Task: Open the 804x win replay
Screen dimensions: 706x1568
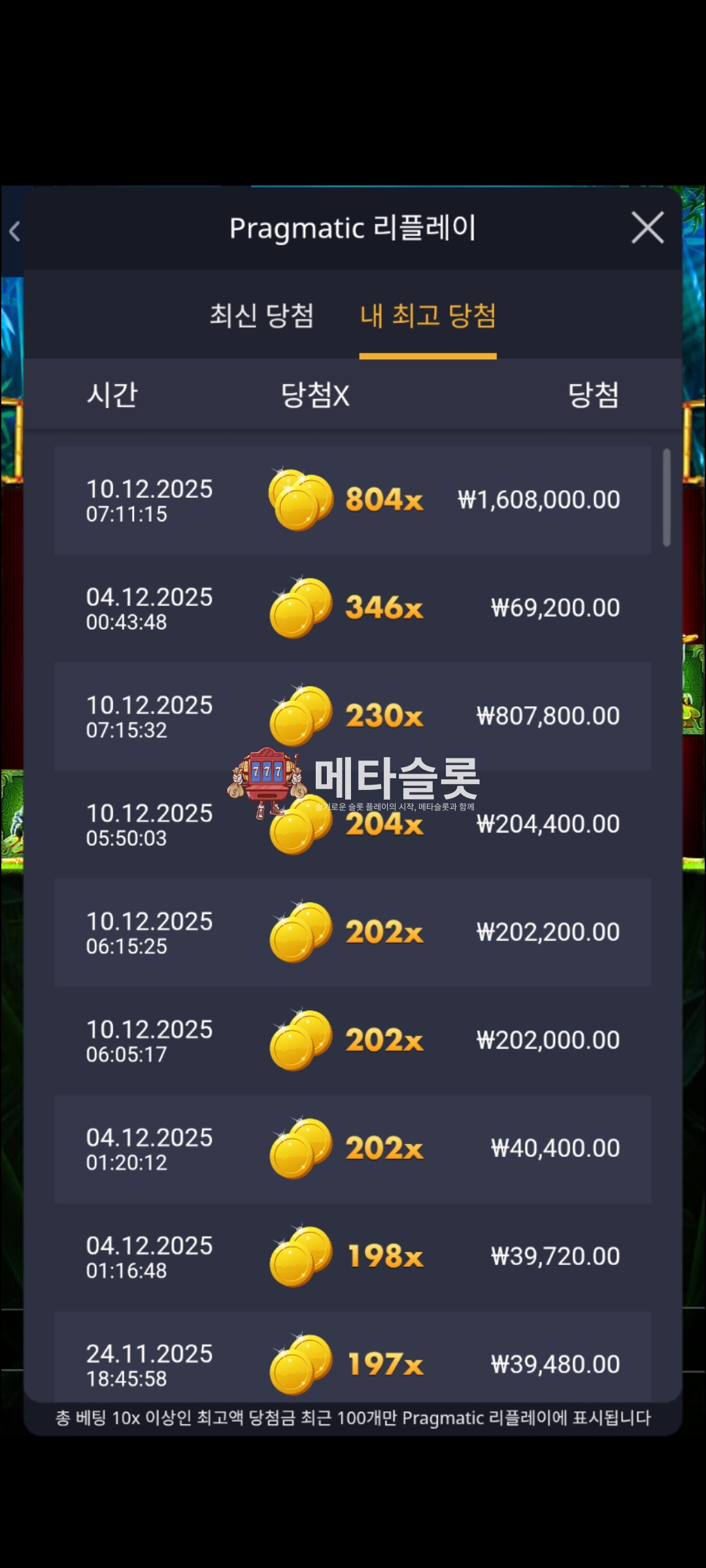Action: [x=353, y=500]
